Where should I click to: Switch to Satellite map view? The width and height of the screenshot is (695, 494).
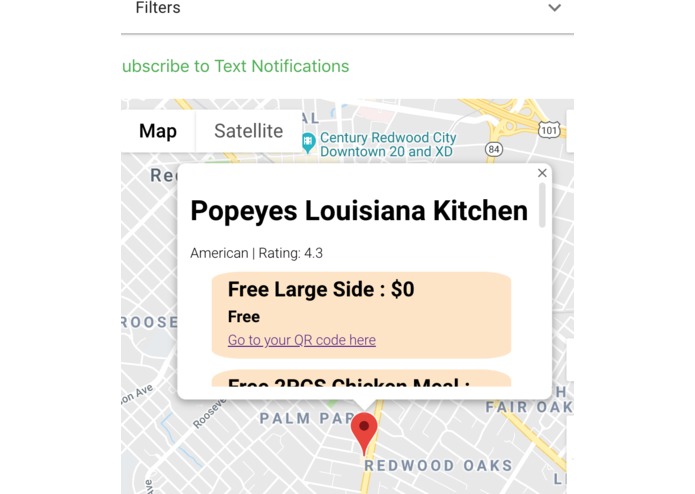pos(248,131)
